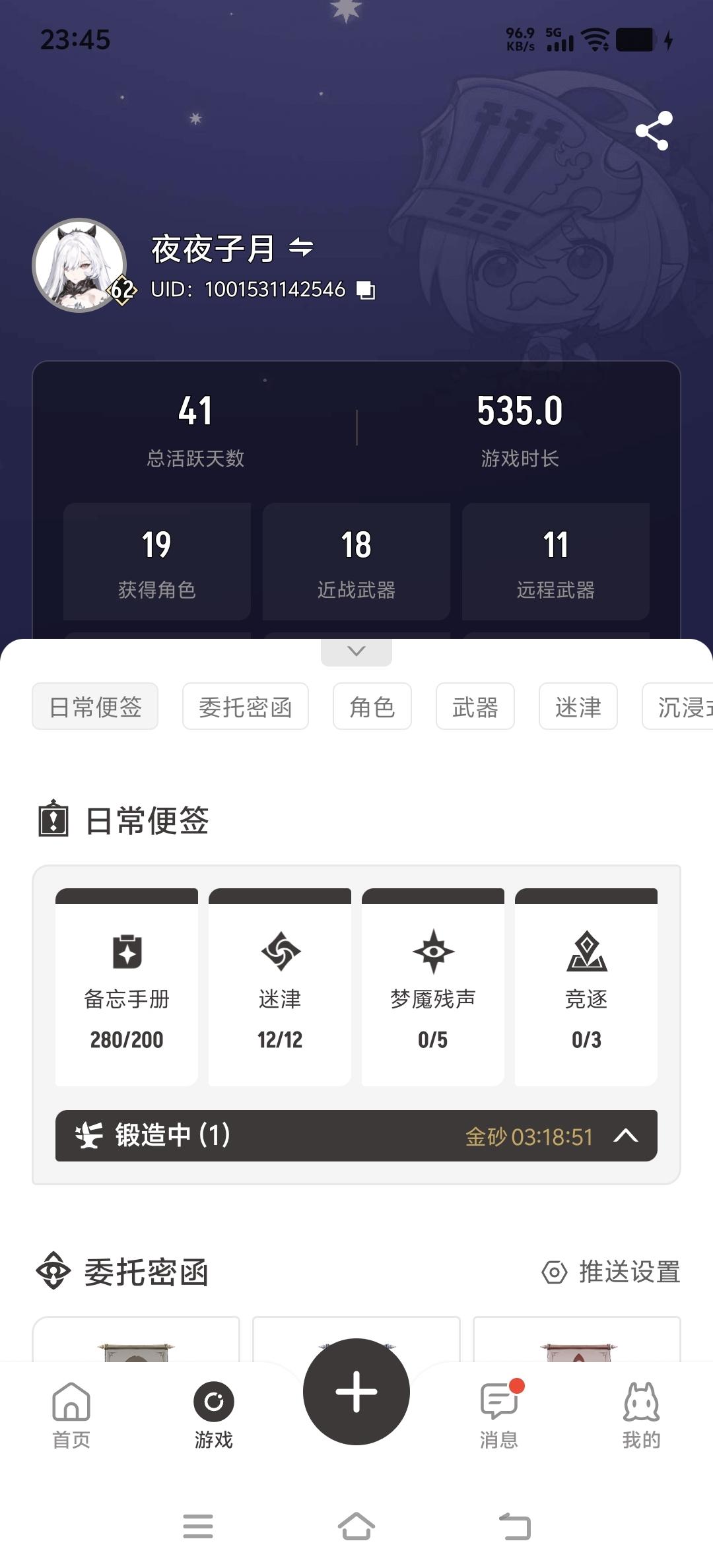Screen dimensions: 713x1568
Task: Open the player avatar
Action: [x=79, y=265]
